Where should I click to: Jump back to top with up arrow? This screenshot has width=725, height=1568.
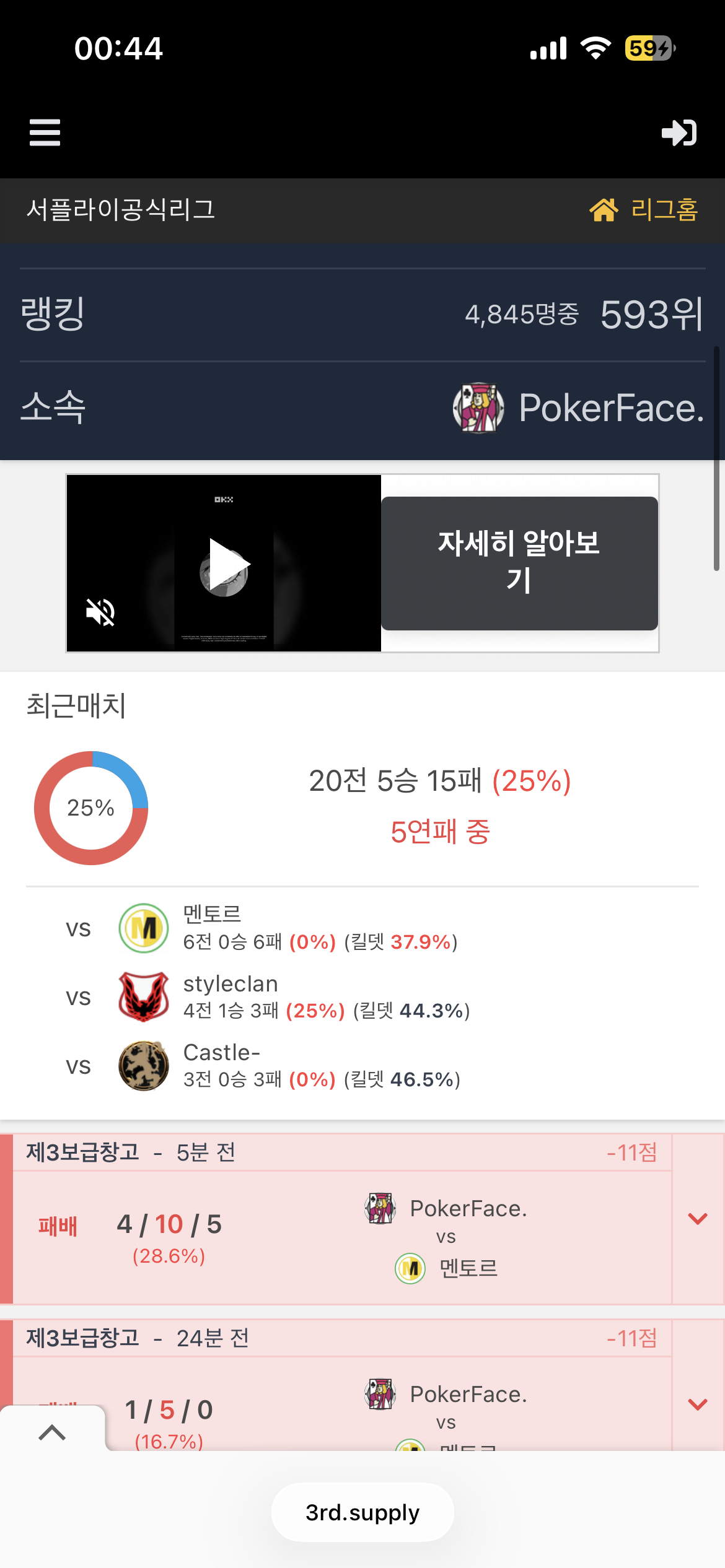click(x=52, y=1432)
